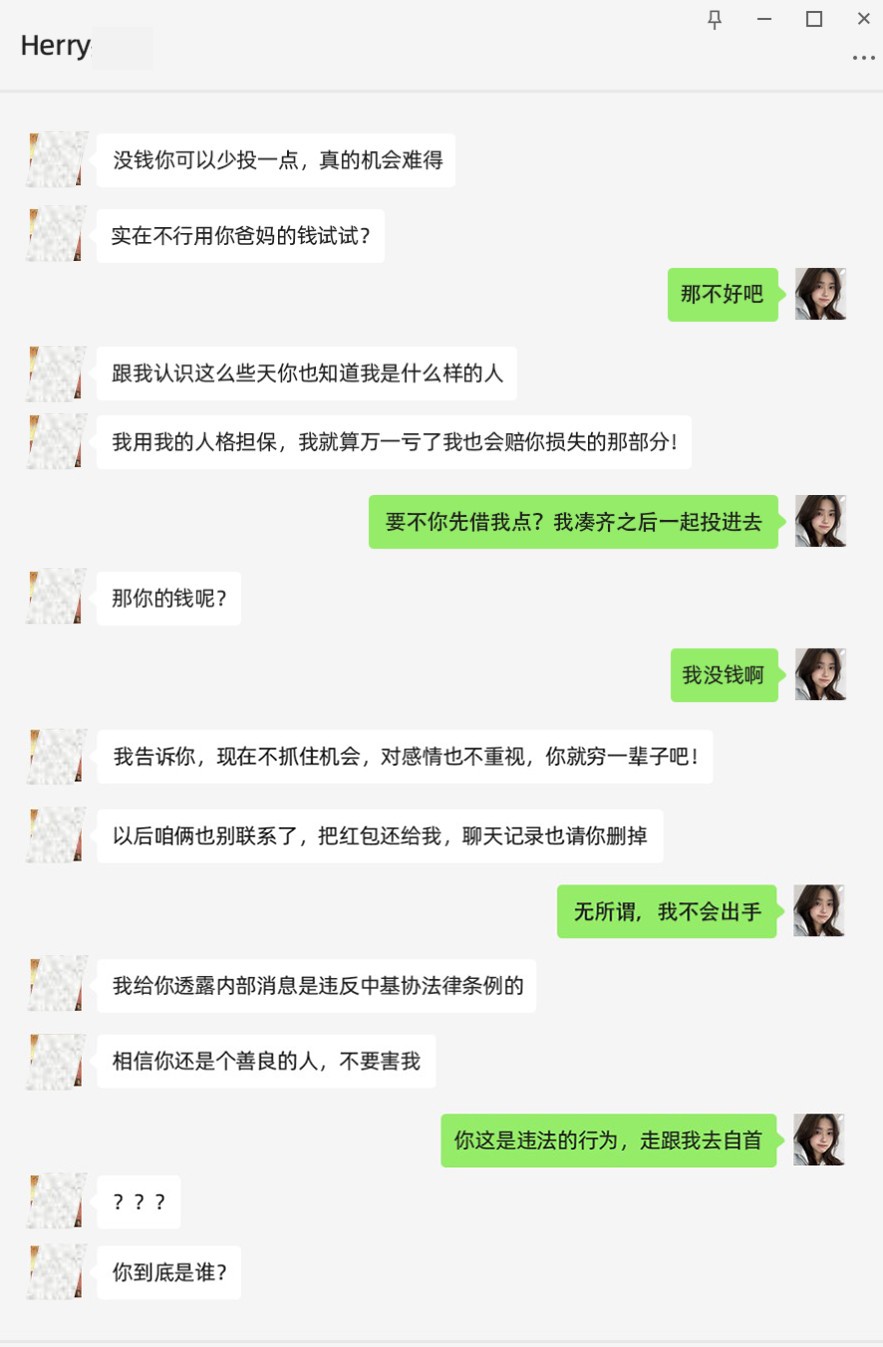Open the chat settings via the three-dot icon

pos(861,57)
